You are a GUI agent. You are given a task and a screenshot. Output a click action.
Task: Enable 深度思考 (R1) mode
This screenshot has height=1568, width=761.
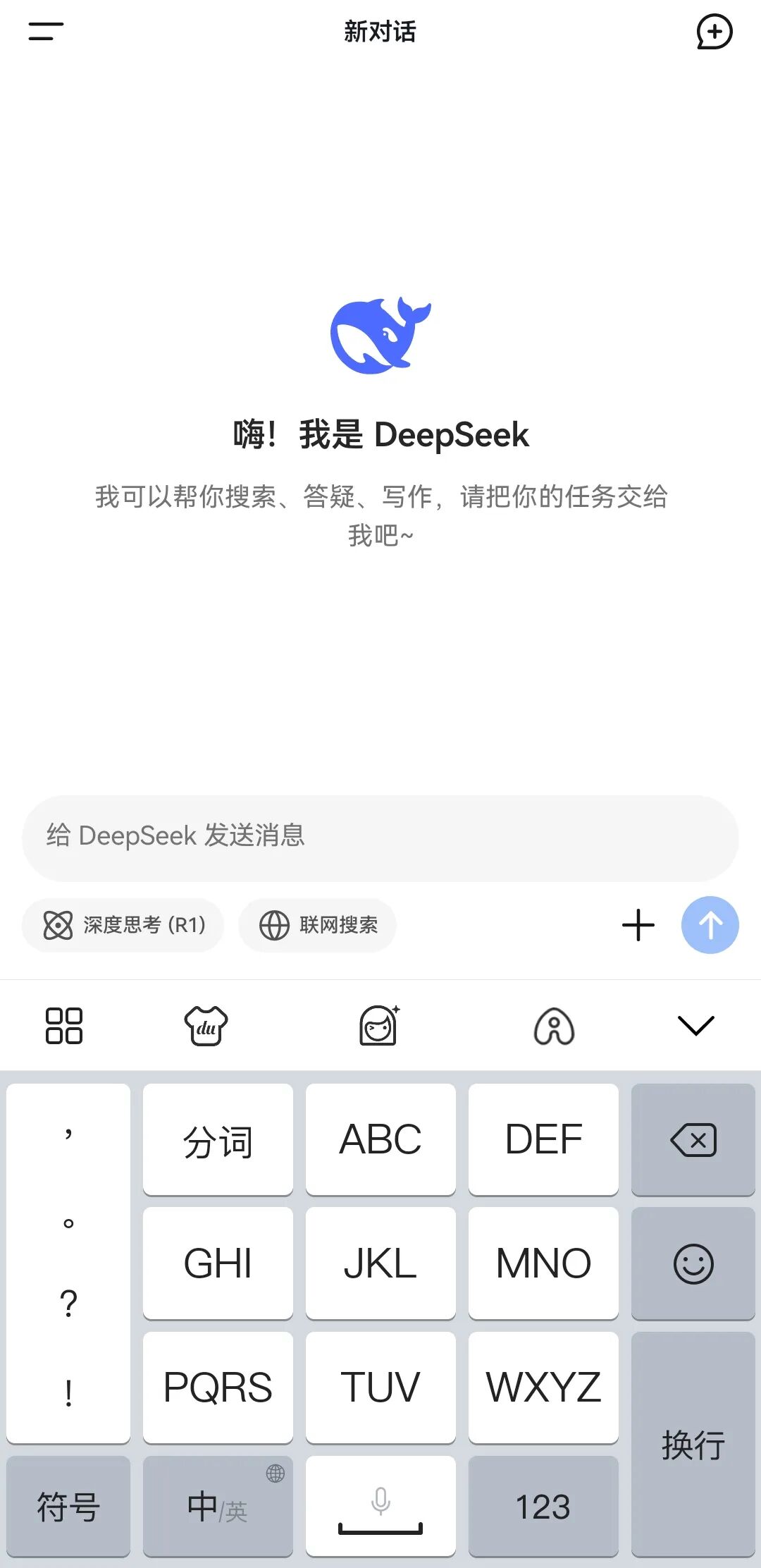point(123,925)
